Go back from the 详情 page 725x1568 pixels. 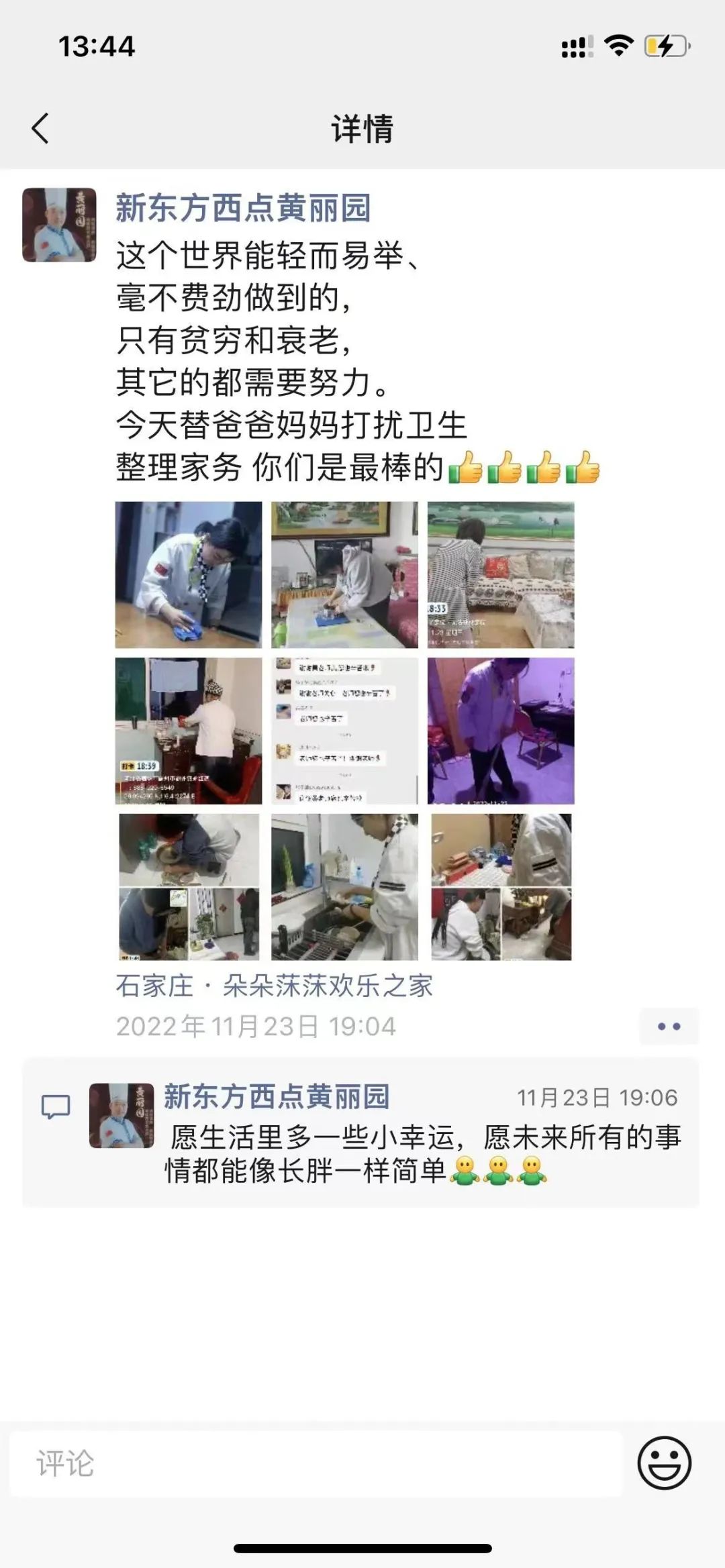tap(40, 128)
